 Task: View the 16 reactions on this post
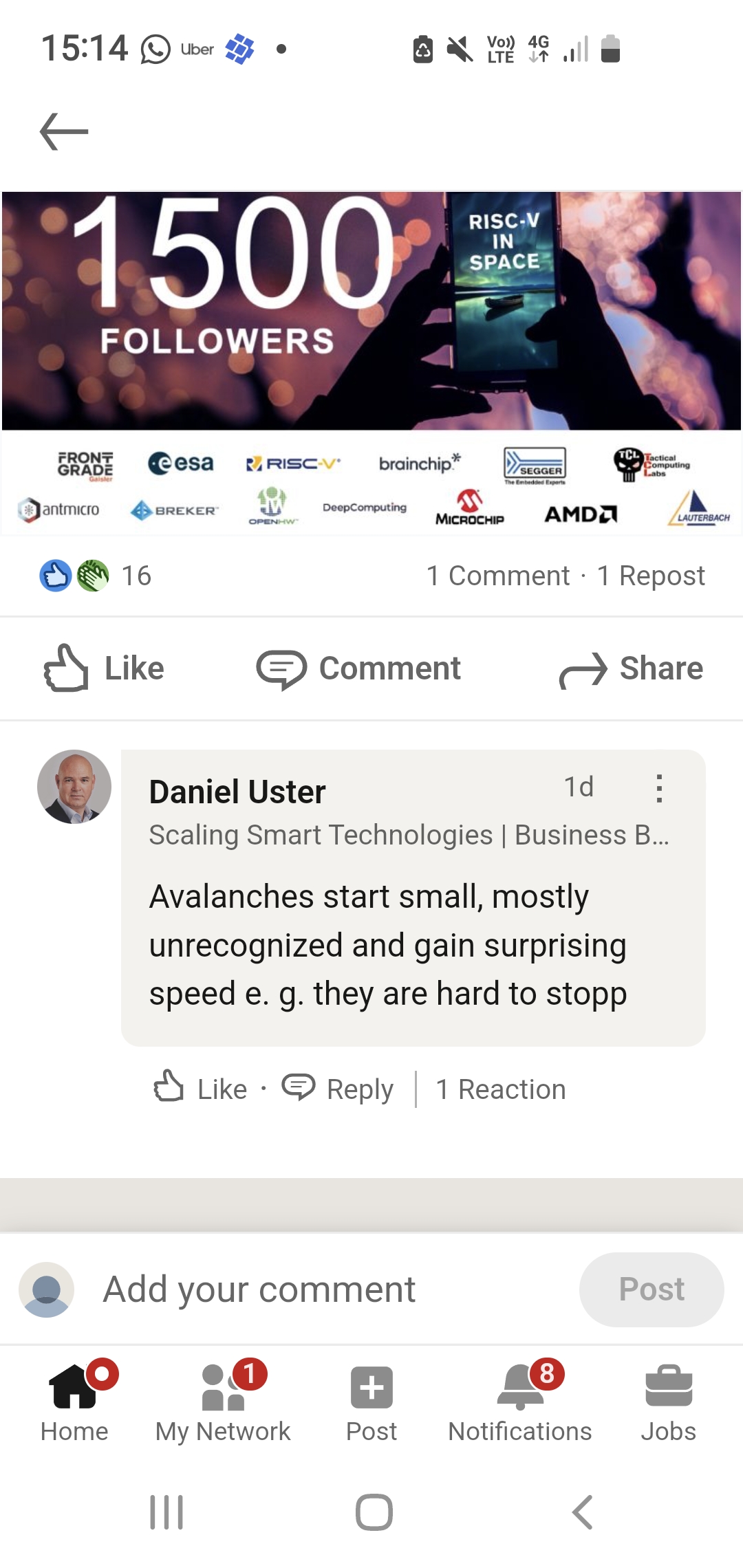(95, 576)
